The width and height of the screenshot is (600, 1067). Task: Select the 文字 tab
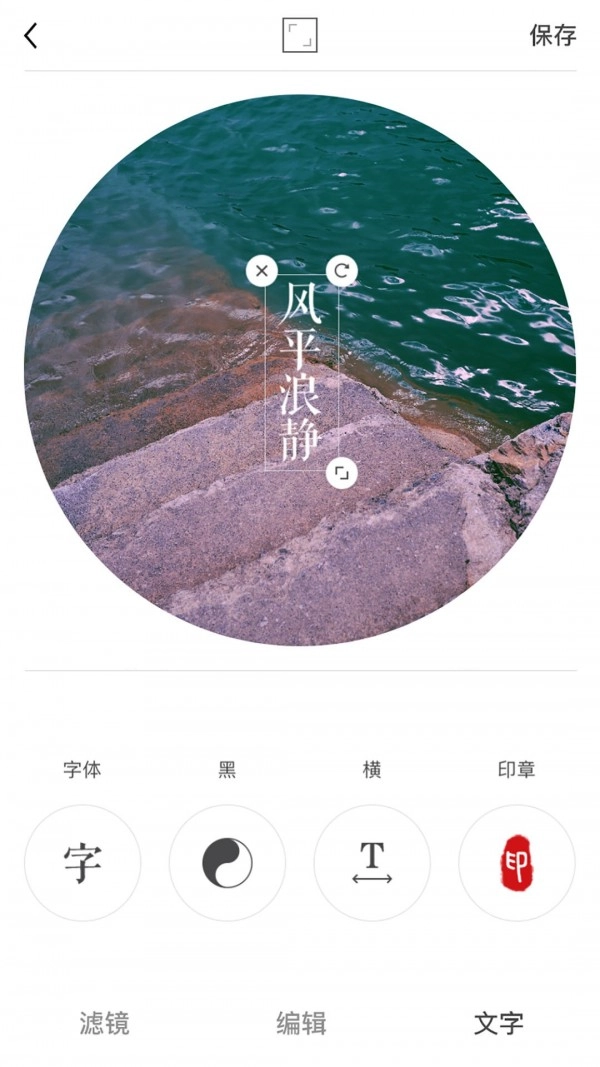tap(498, 1023)
